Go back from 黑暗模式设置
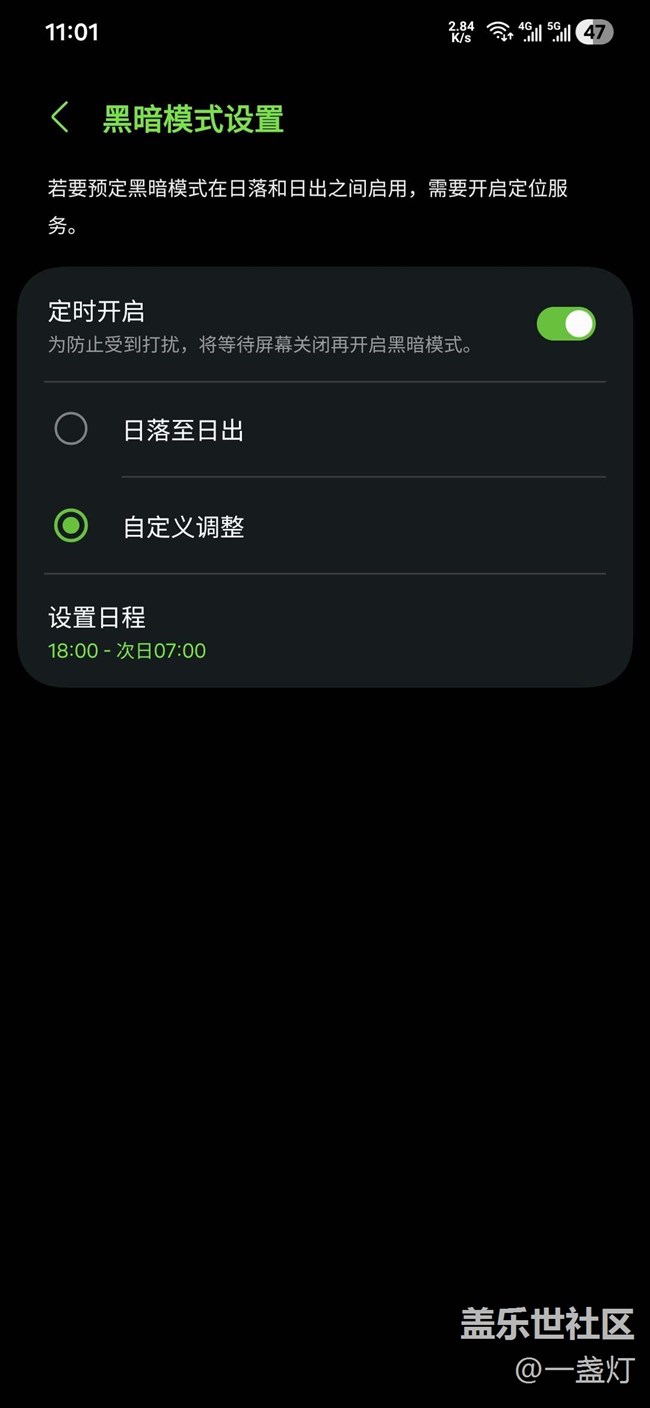The image size is (650, 1408). pos(60,118)
